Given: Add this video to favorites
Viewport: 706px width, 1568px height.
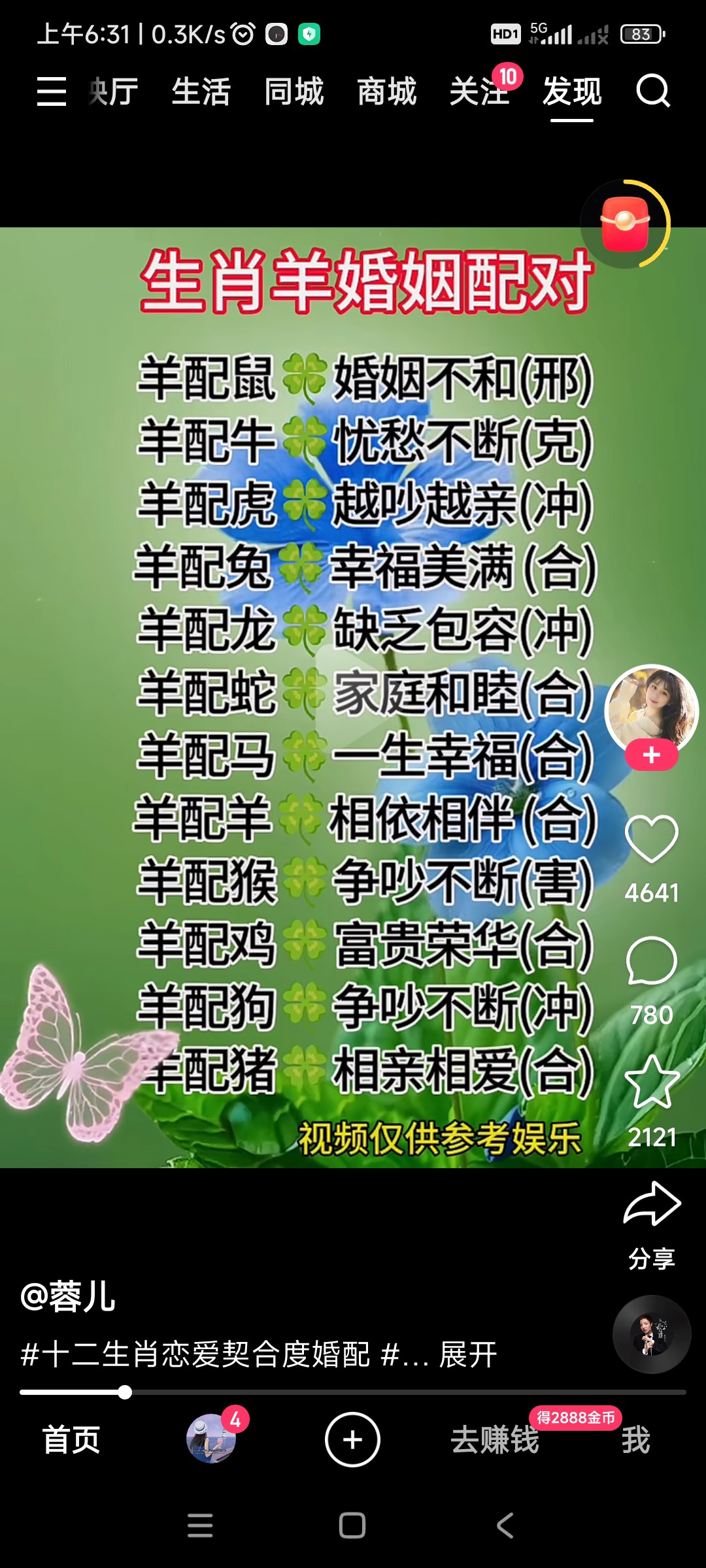Looking at the screenshot, I should pyautogui.click(x=652, y=1082).
